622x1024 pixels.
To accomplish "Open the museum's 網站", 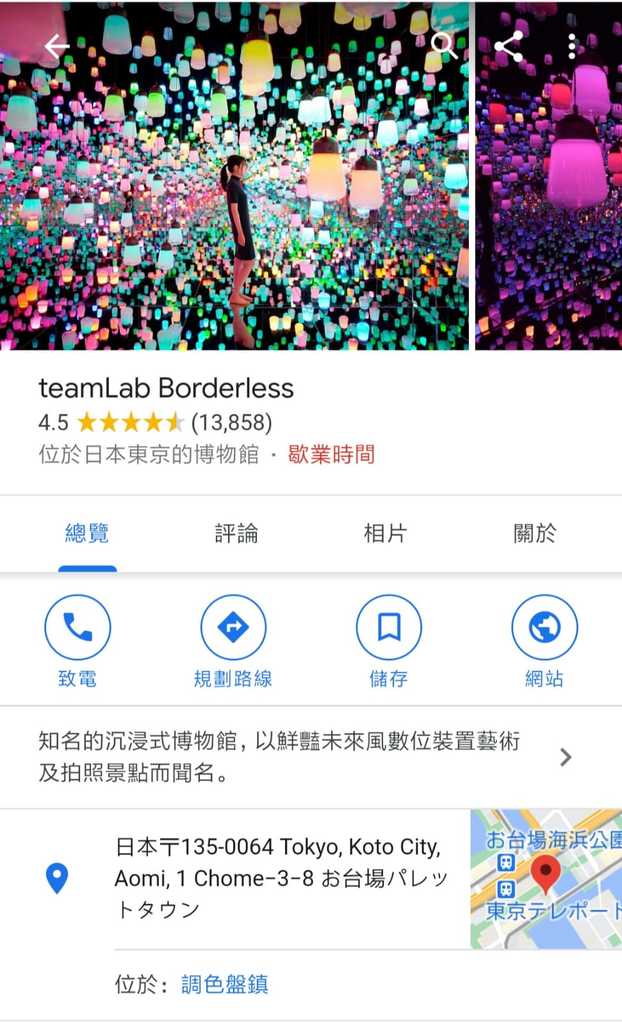I will 544,641.
